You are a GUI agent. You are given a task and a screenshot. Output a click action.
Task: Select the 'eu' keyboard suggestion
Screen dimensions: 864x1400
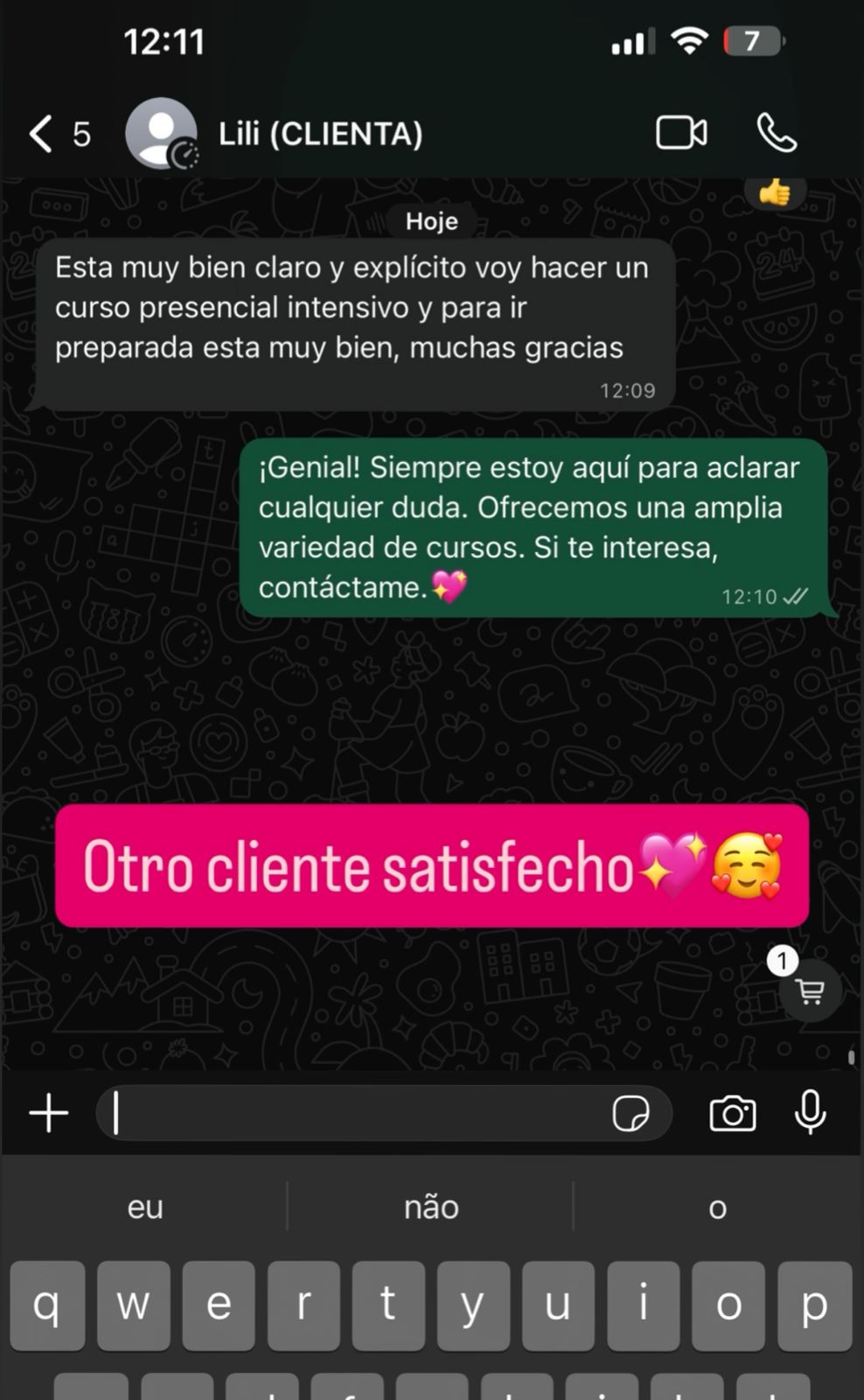(x=143, y=1207)
